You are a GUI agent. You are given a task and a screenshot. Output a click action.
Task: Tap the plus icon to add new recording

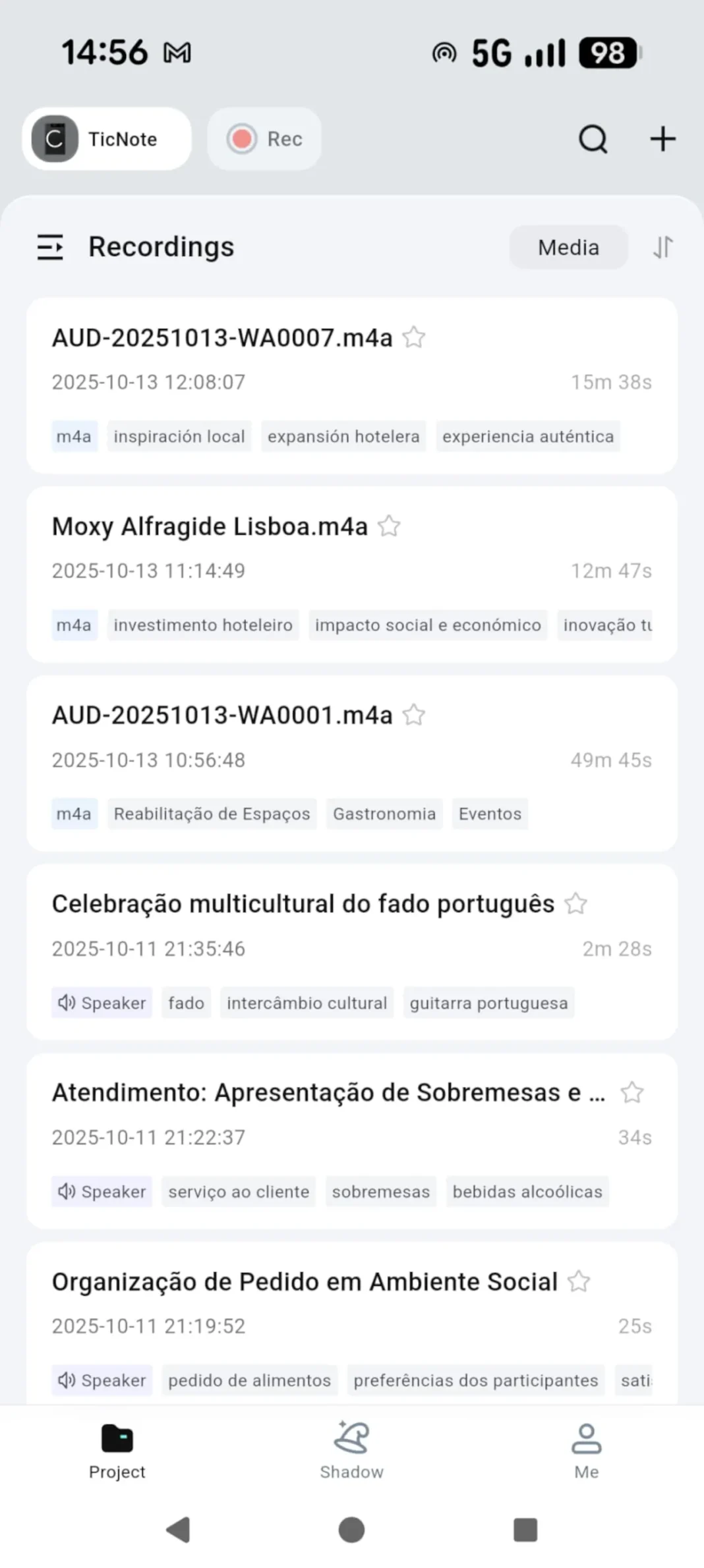pos(663,139)
